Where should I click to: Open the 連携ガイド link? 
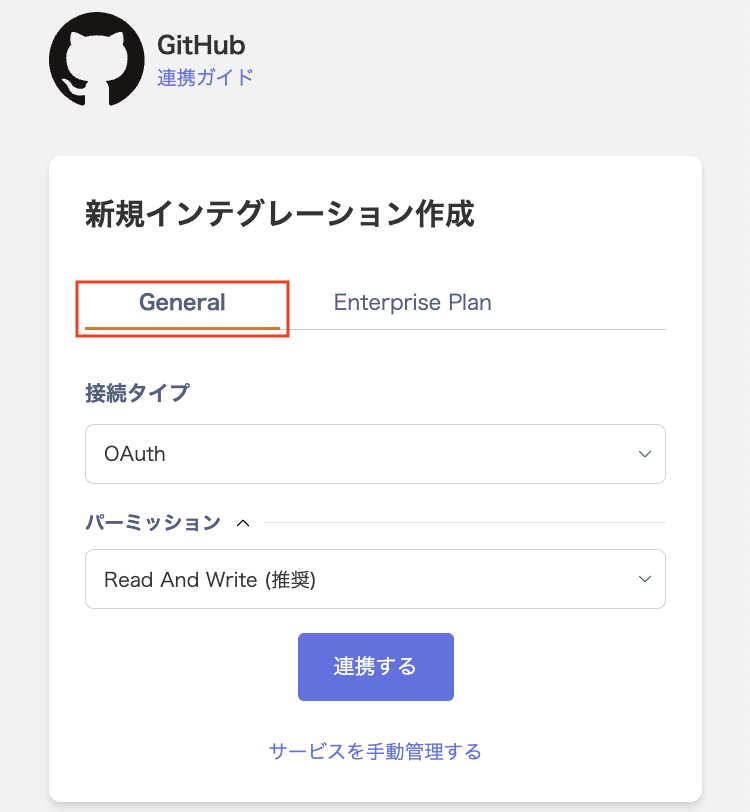pyautogui.click(x=205, y=77)
